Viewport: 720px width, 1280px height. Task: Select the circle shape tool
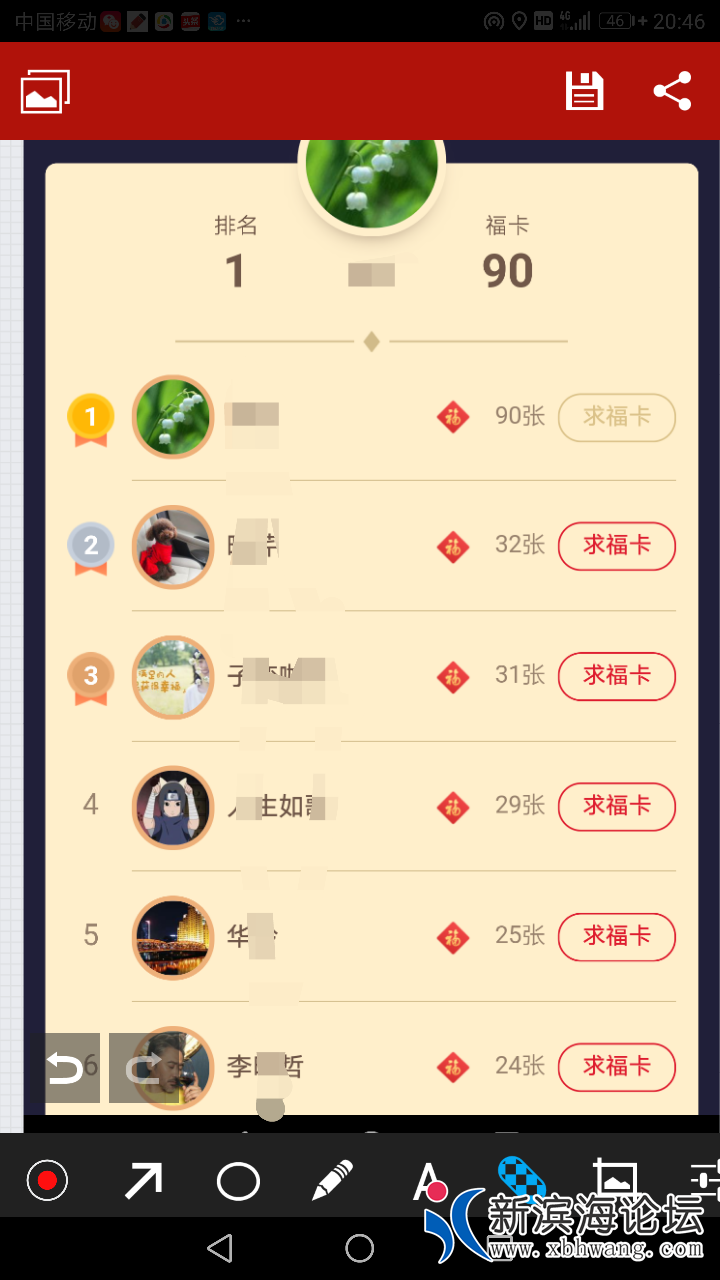click(238, 1181)
